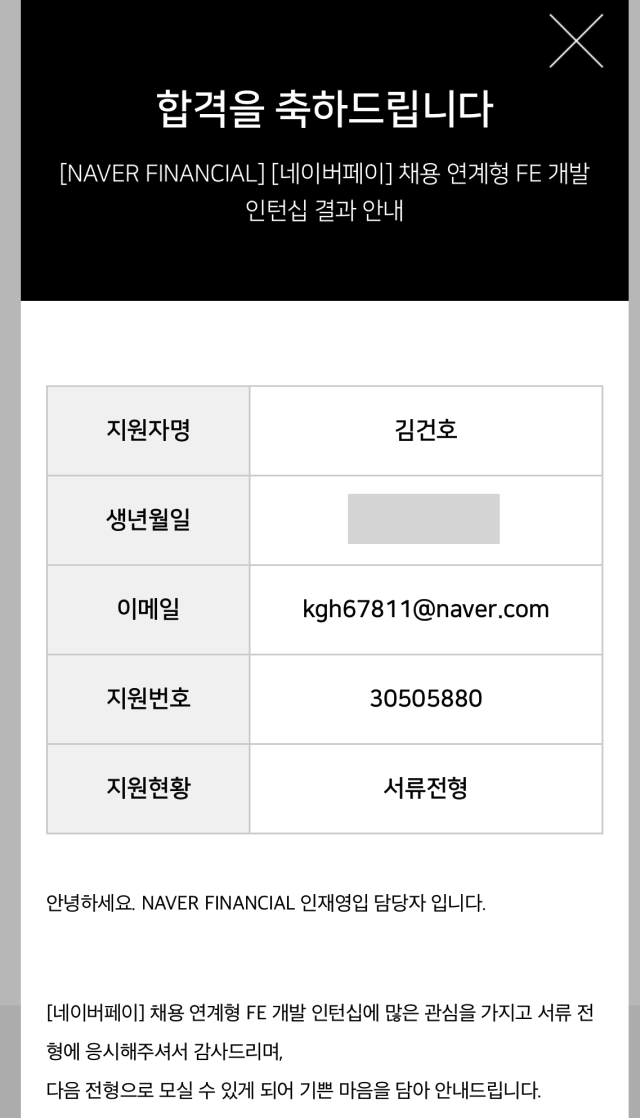Viewport: 640px width, 1118px height.
Task: Close the acceptance result popup
Action: [576, 41]
